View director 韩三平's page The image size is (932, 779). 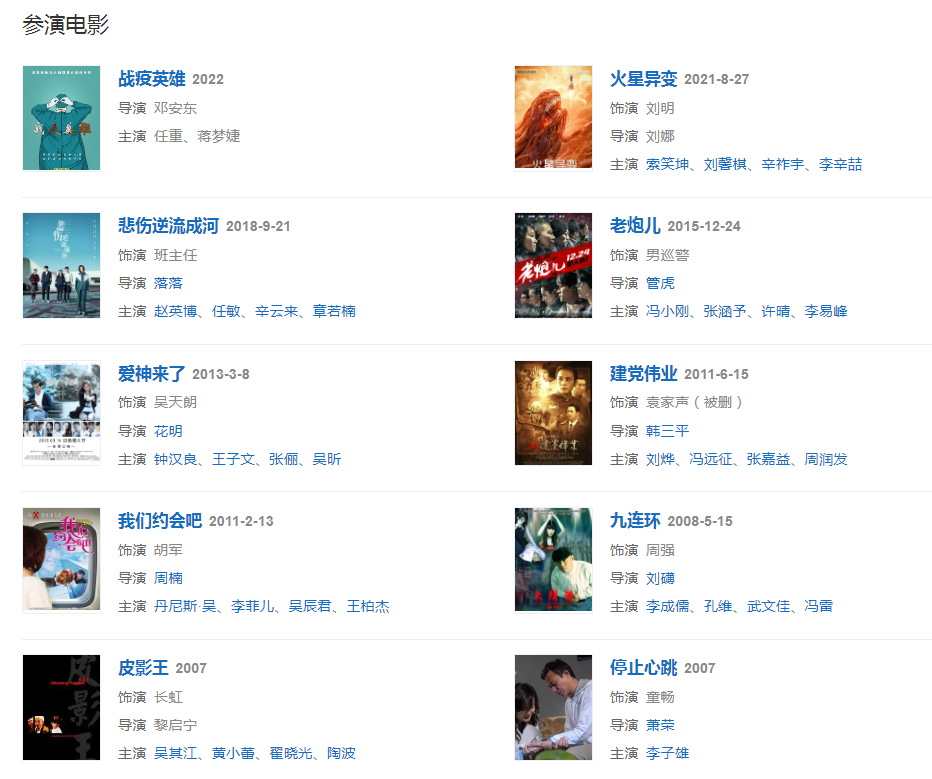667,431
